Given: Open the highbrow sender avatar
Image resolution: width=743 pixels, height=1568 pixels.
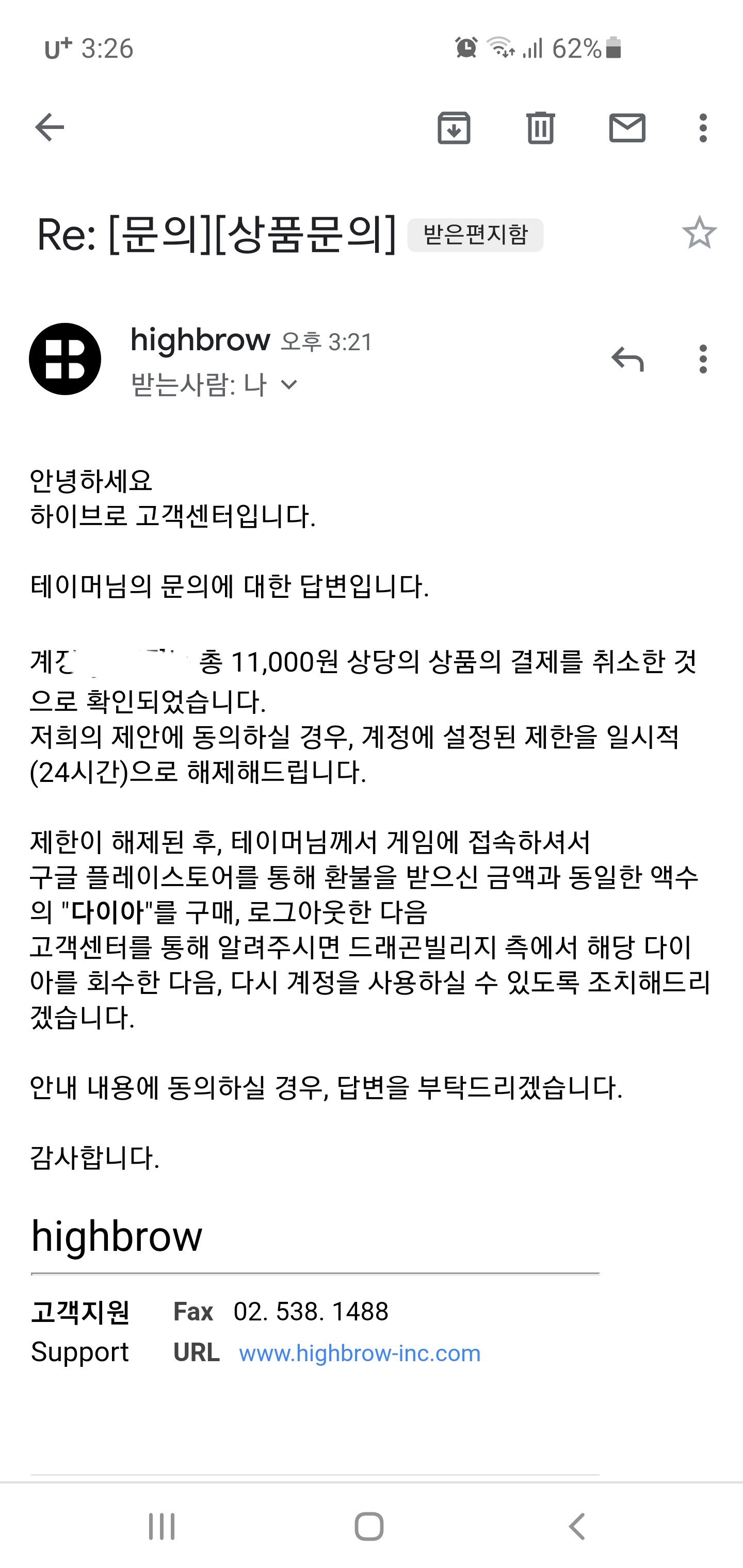Looking at the screenshot, I should tap(65, 359).
